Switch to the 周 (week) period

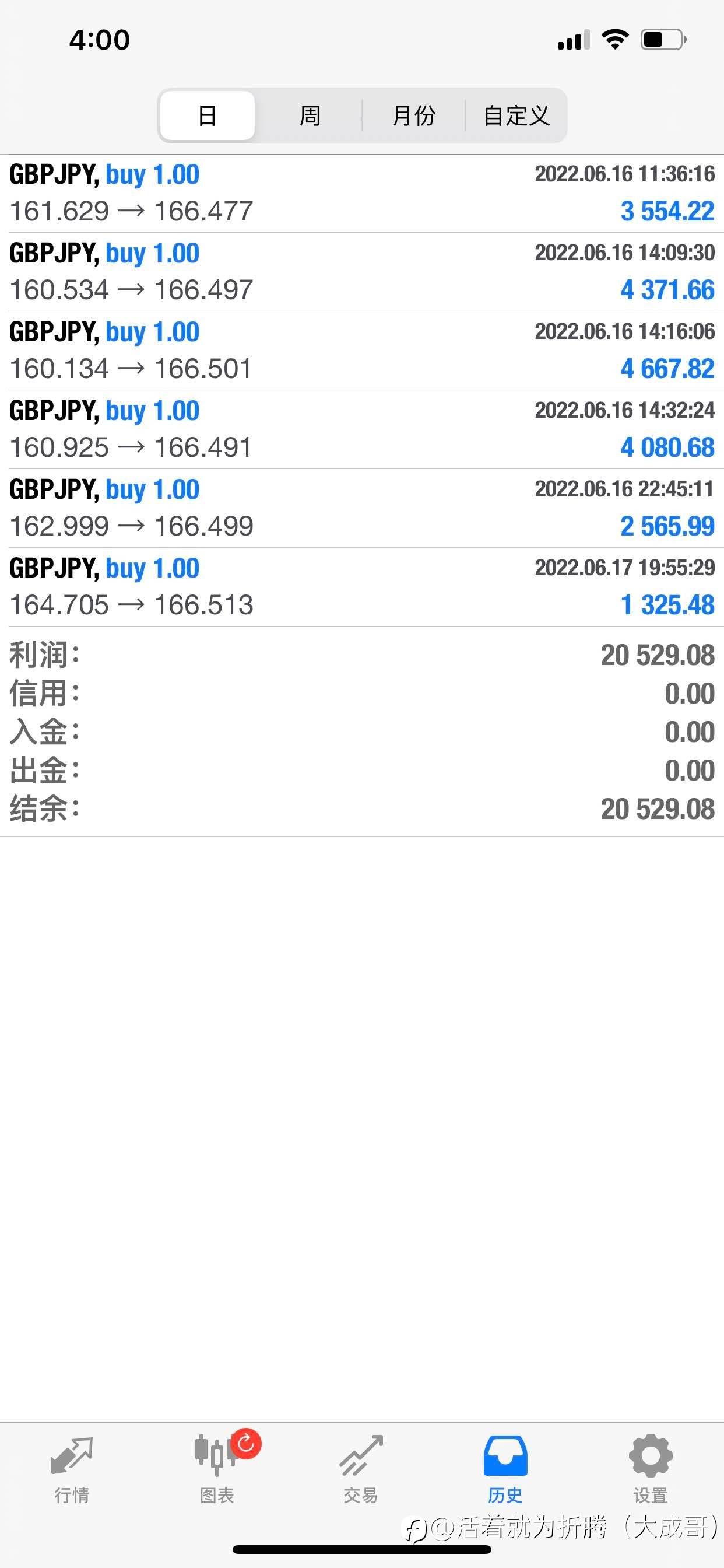coord(310,116)
